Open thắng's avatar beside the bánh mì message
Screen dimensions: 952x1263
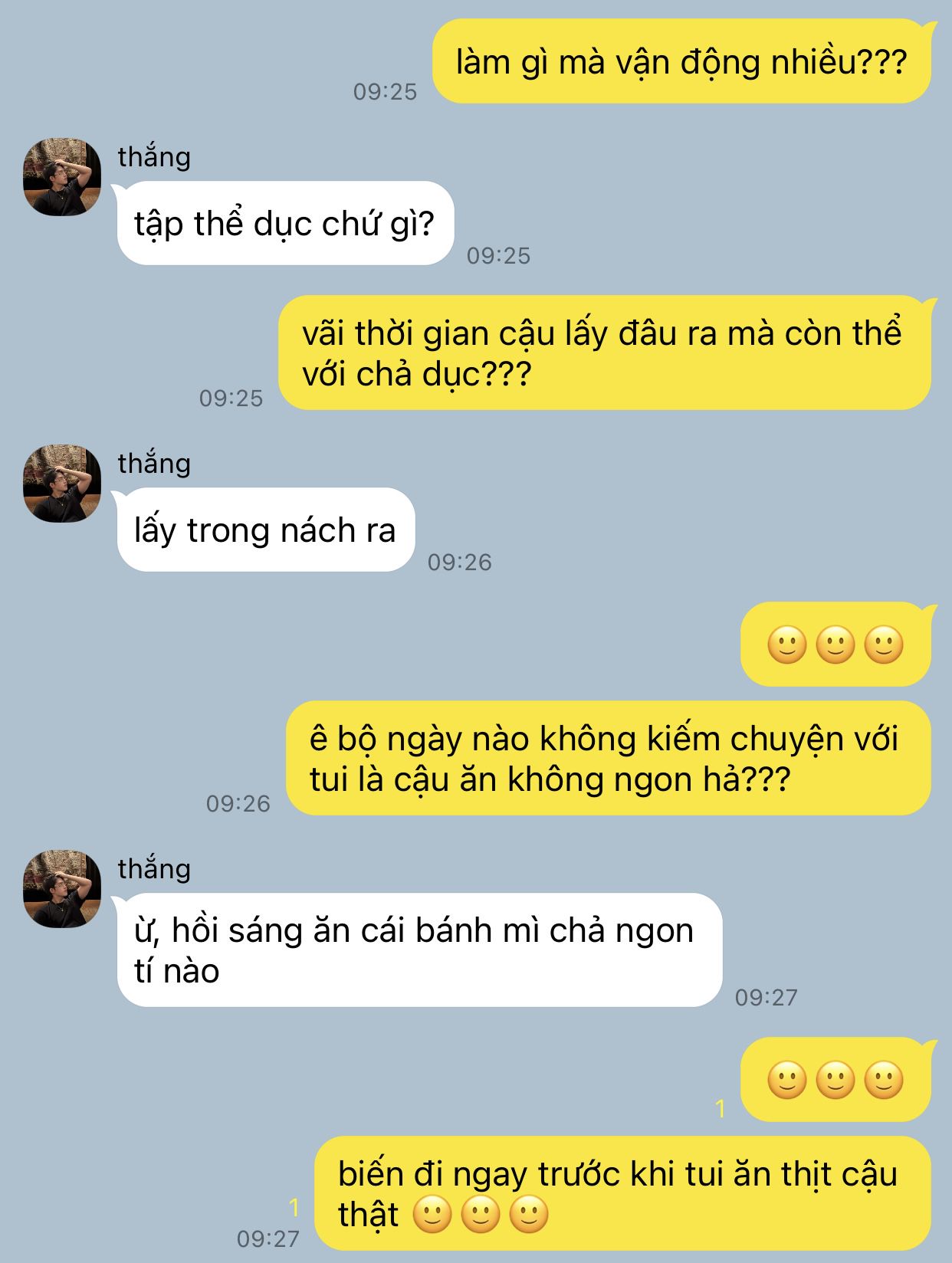coord(62,889)
